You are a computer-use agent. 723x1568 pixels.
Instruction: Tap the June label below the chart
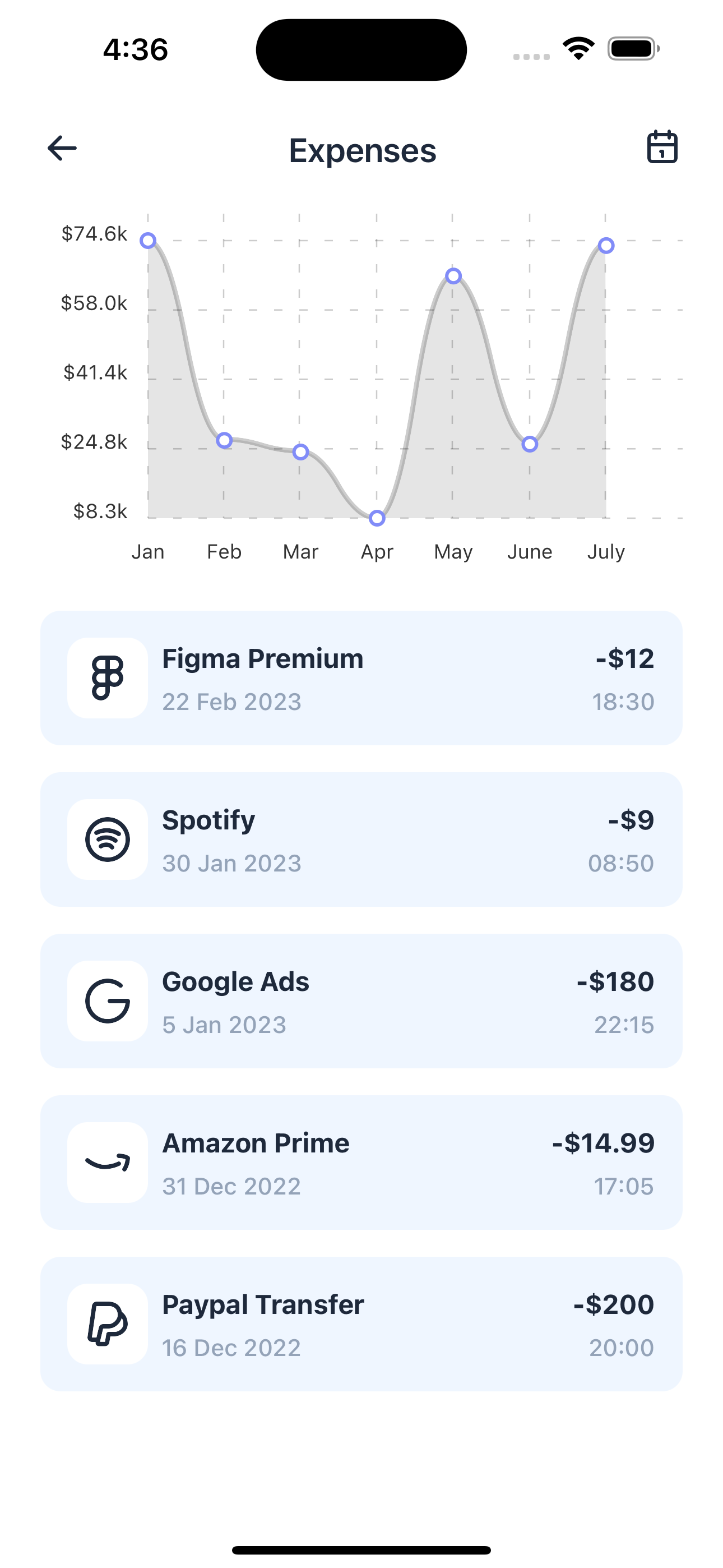[x=530, y=551]
